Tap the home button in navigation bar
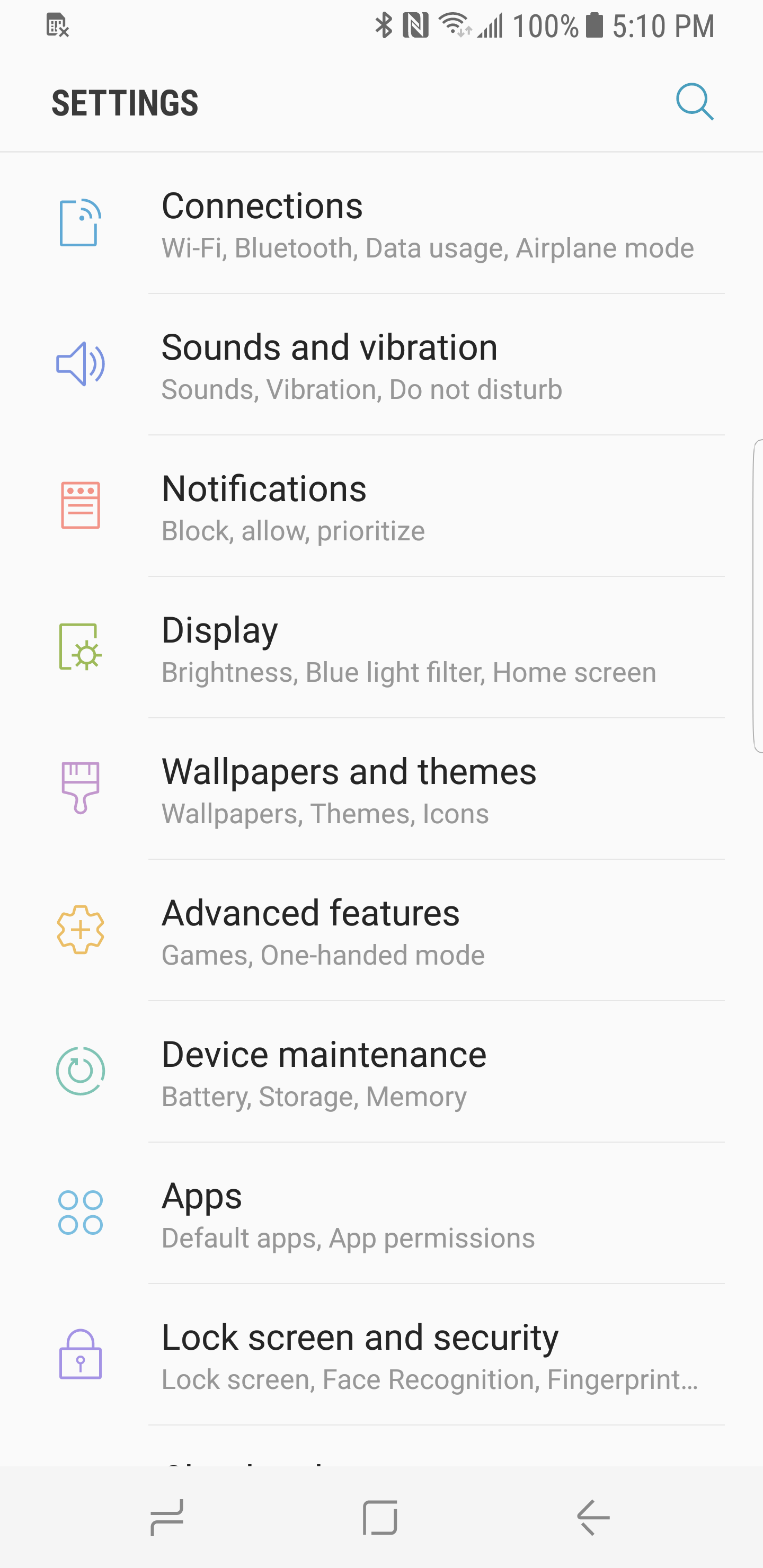763x1568 pixels. [x=380, y=1517]
